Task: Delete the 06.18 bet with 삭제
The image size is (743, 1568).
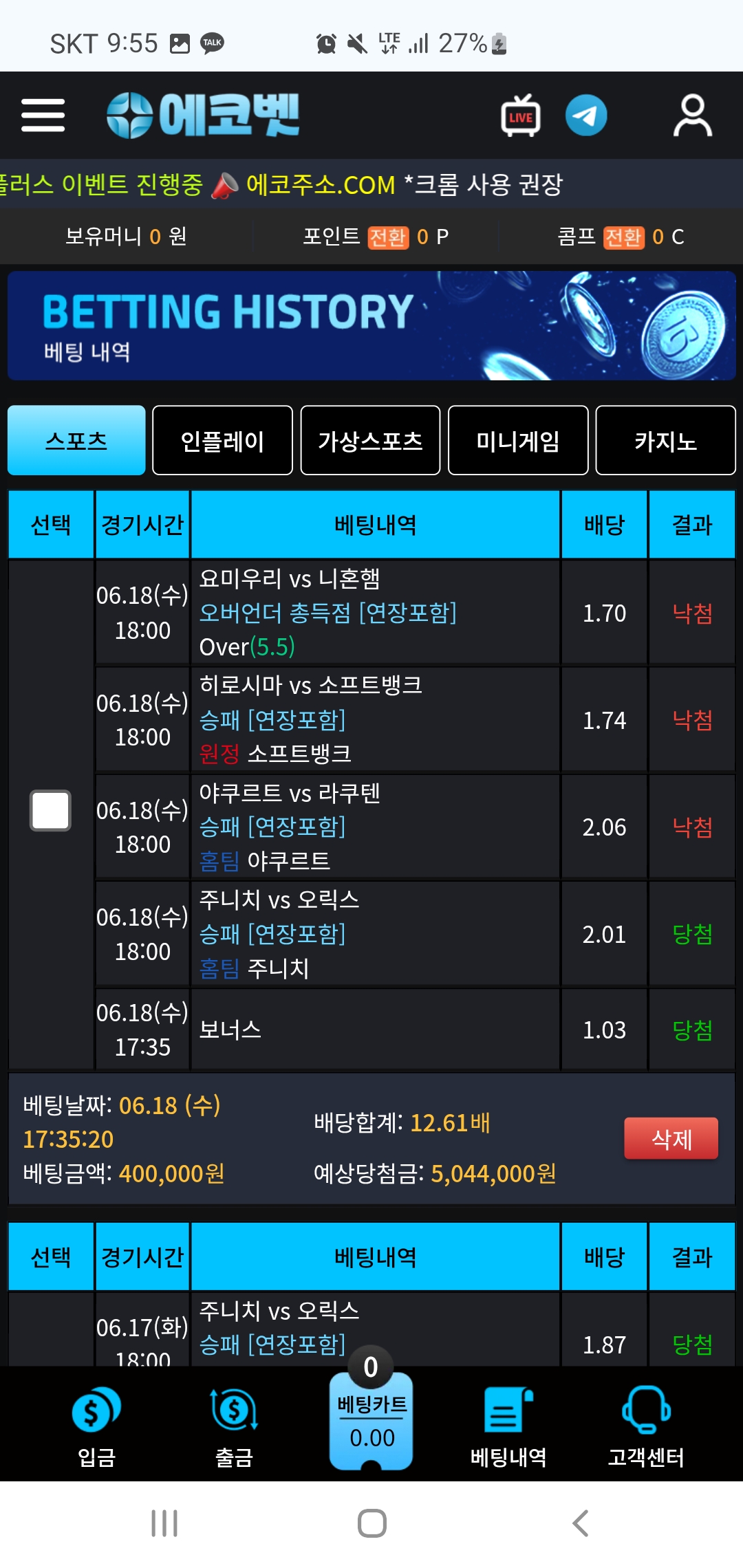Action: coord(671,1139)
